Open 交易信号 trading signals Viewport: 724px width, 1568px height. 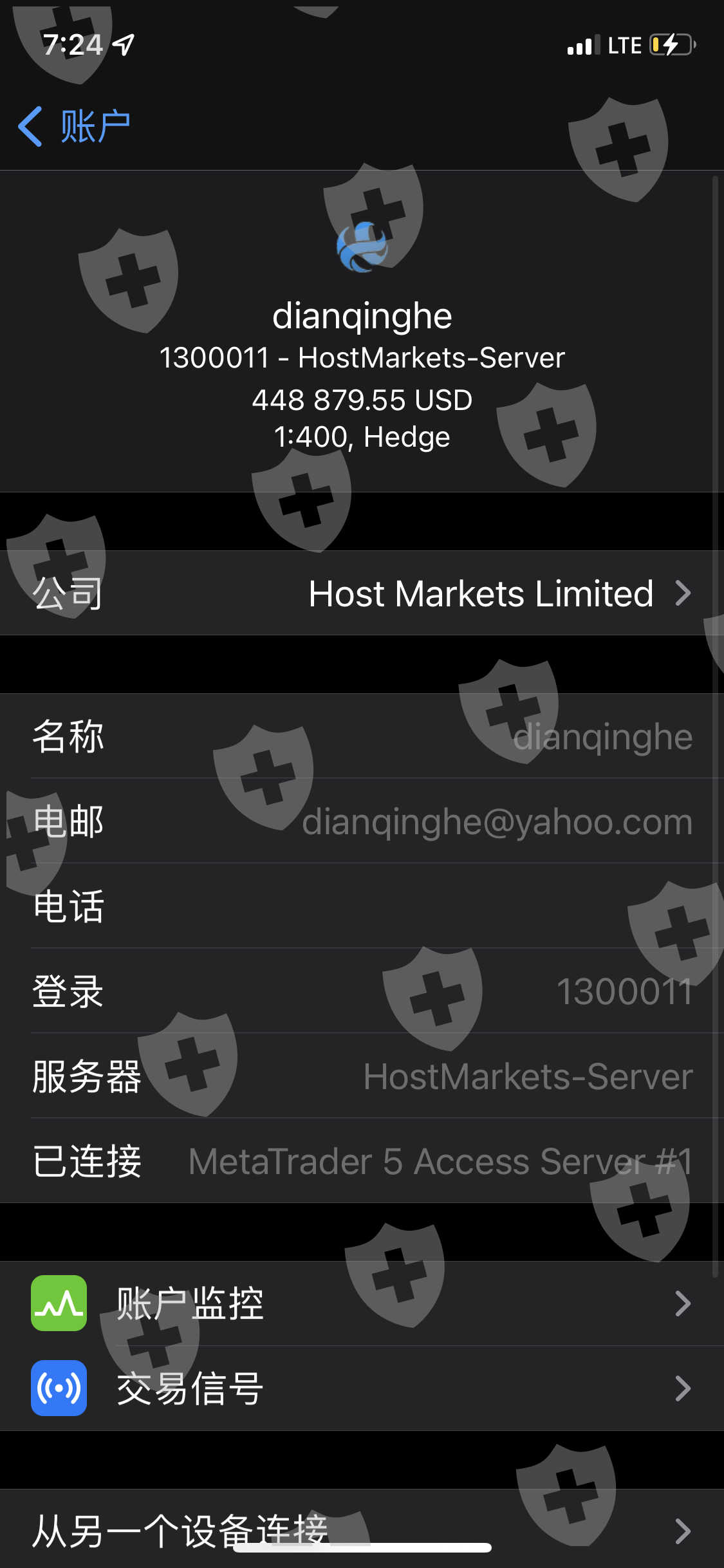pyautogui.click(x=362, y=1388)
